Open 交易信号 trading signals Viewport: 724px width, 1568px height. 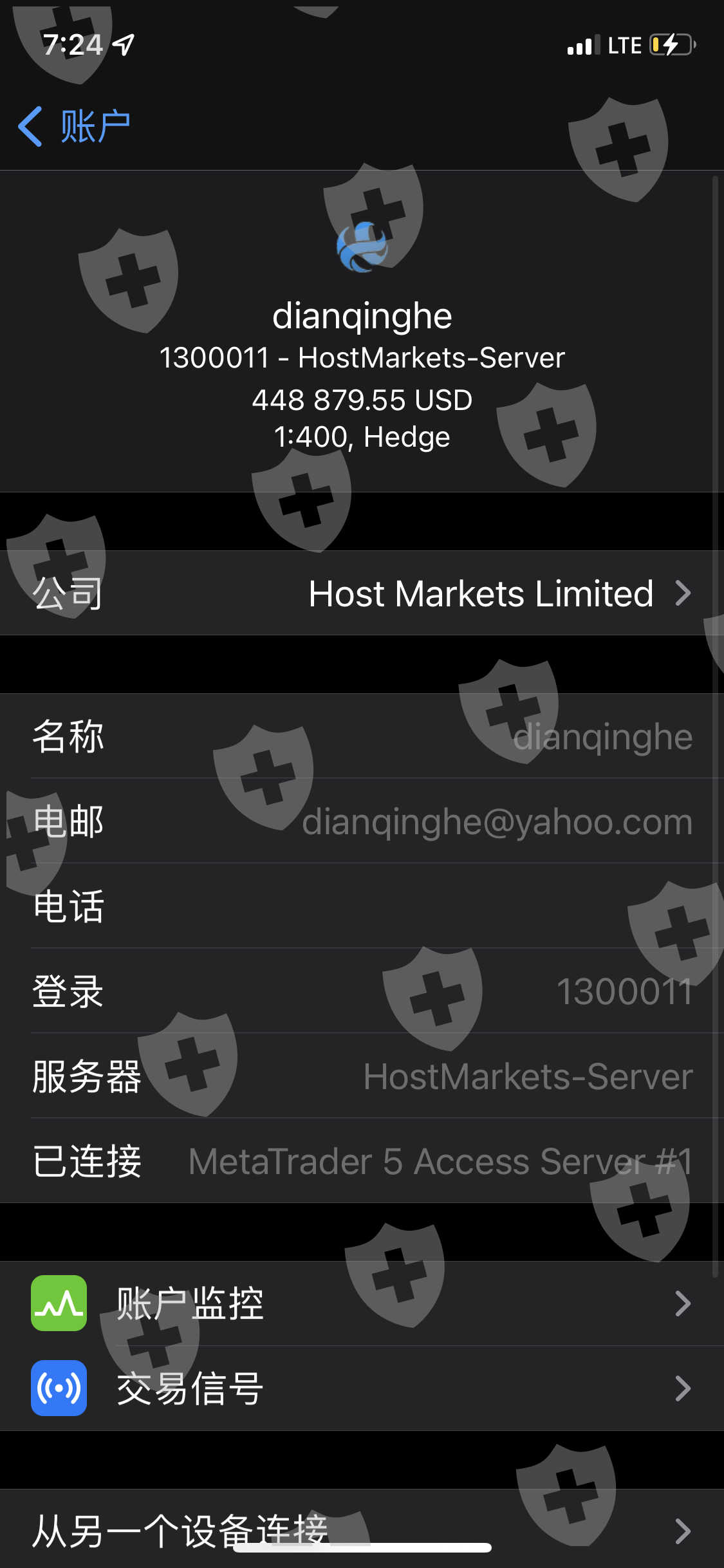pyautogui.click(x=362, y=1388)
